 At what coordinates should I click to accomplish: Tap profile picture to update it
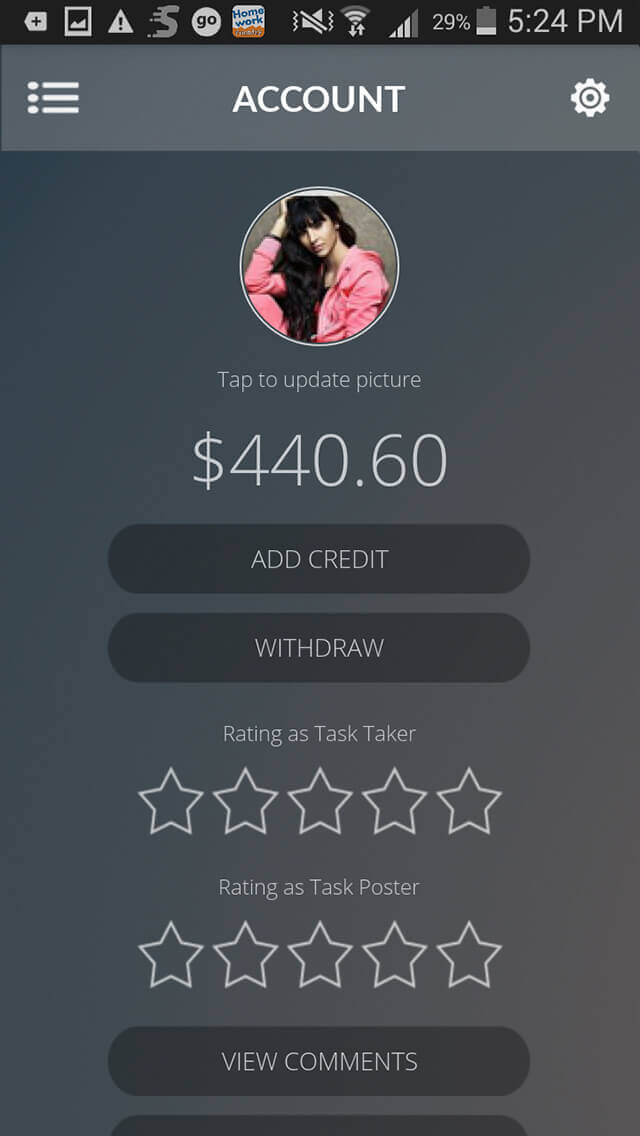[x=319, y=267]
